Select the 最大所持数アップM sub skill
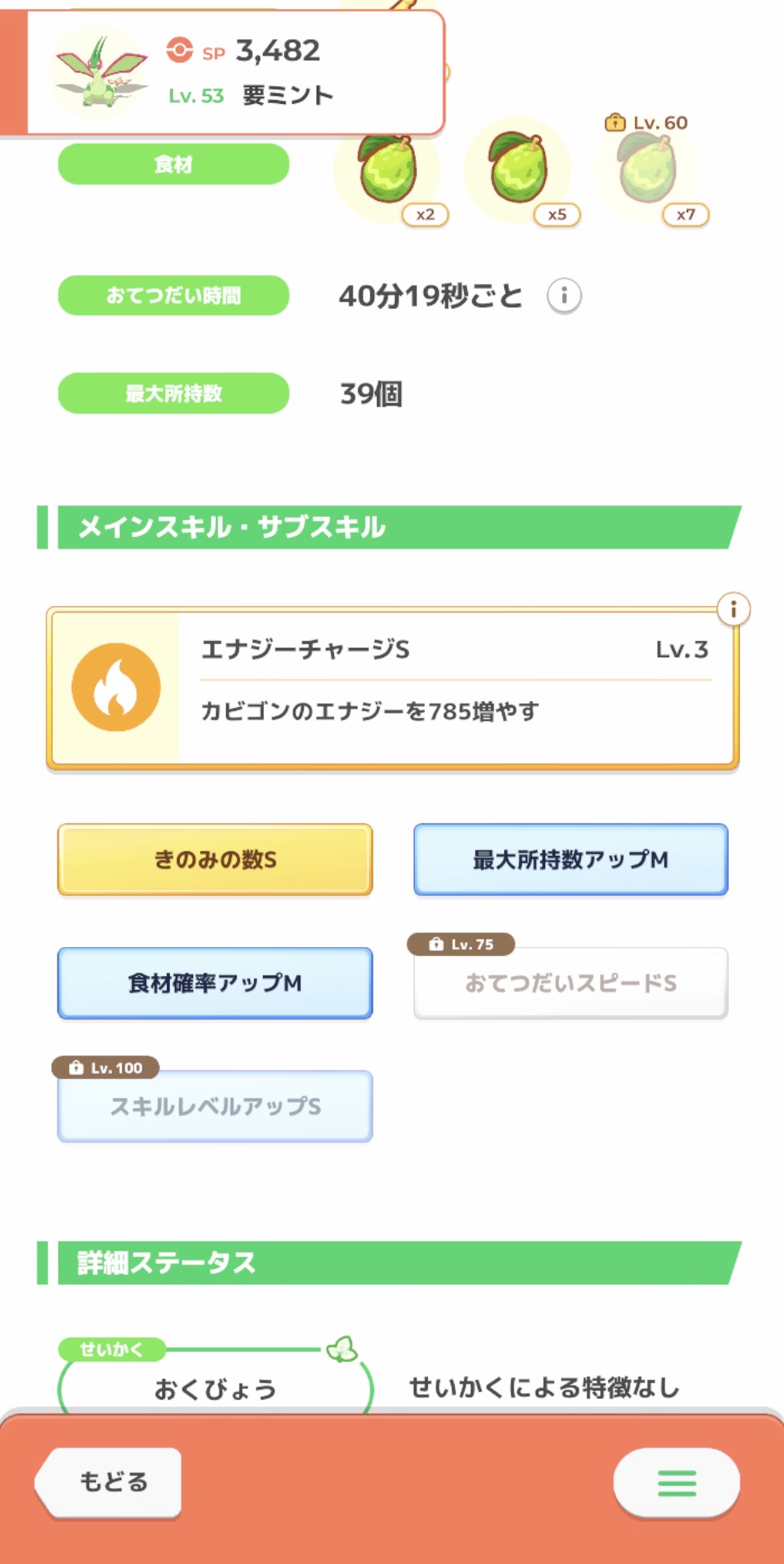The image size is (784, 1564). [571, 860]
